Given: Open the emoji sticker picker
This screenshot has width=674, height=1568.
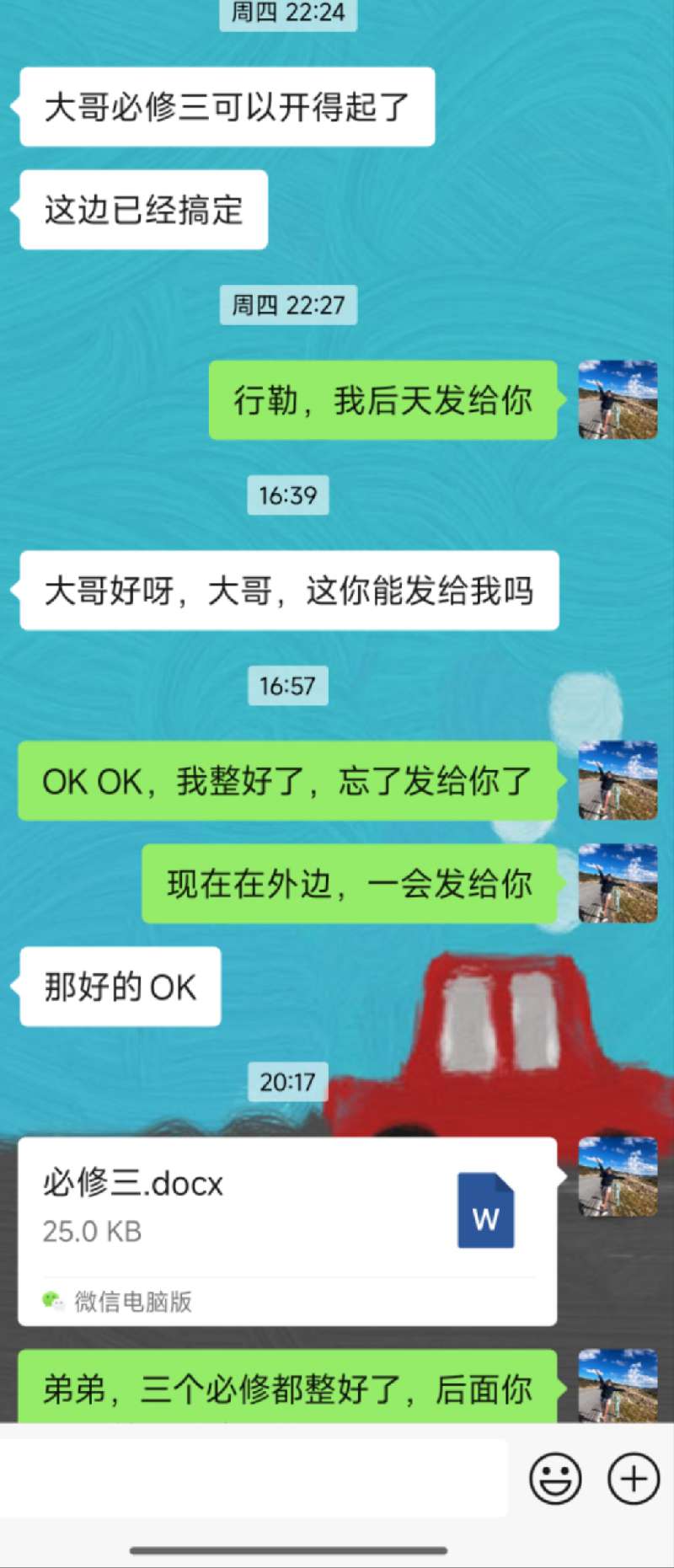Looking at the screenshot, I should click(555, 1479).
